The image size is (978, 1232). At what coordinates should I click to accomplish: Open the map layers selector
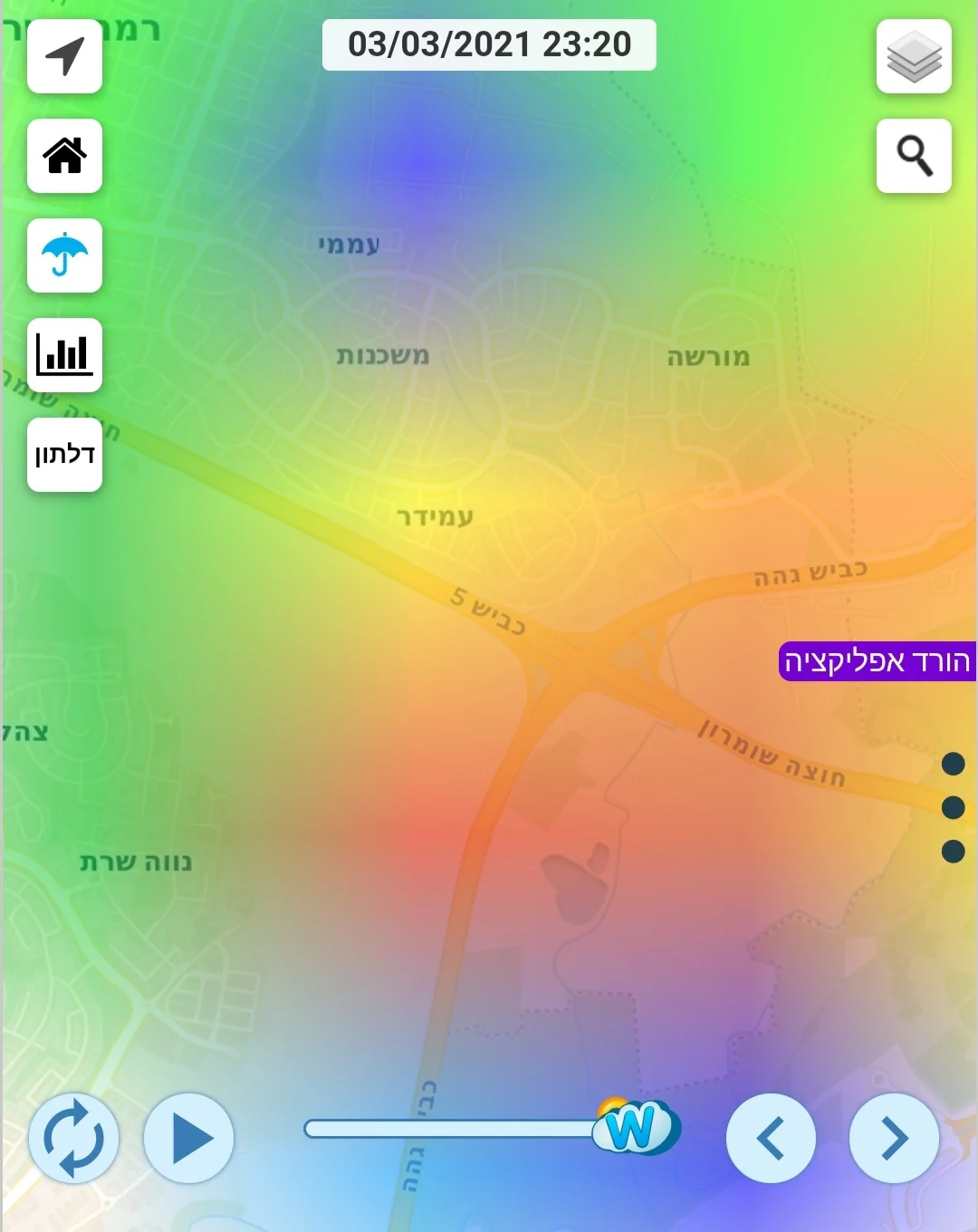(914, 56)
